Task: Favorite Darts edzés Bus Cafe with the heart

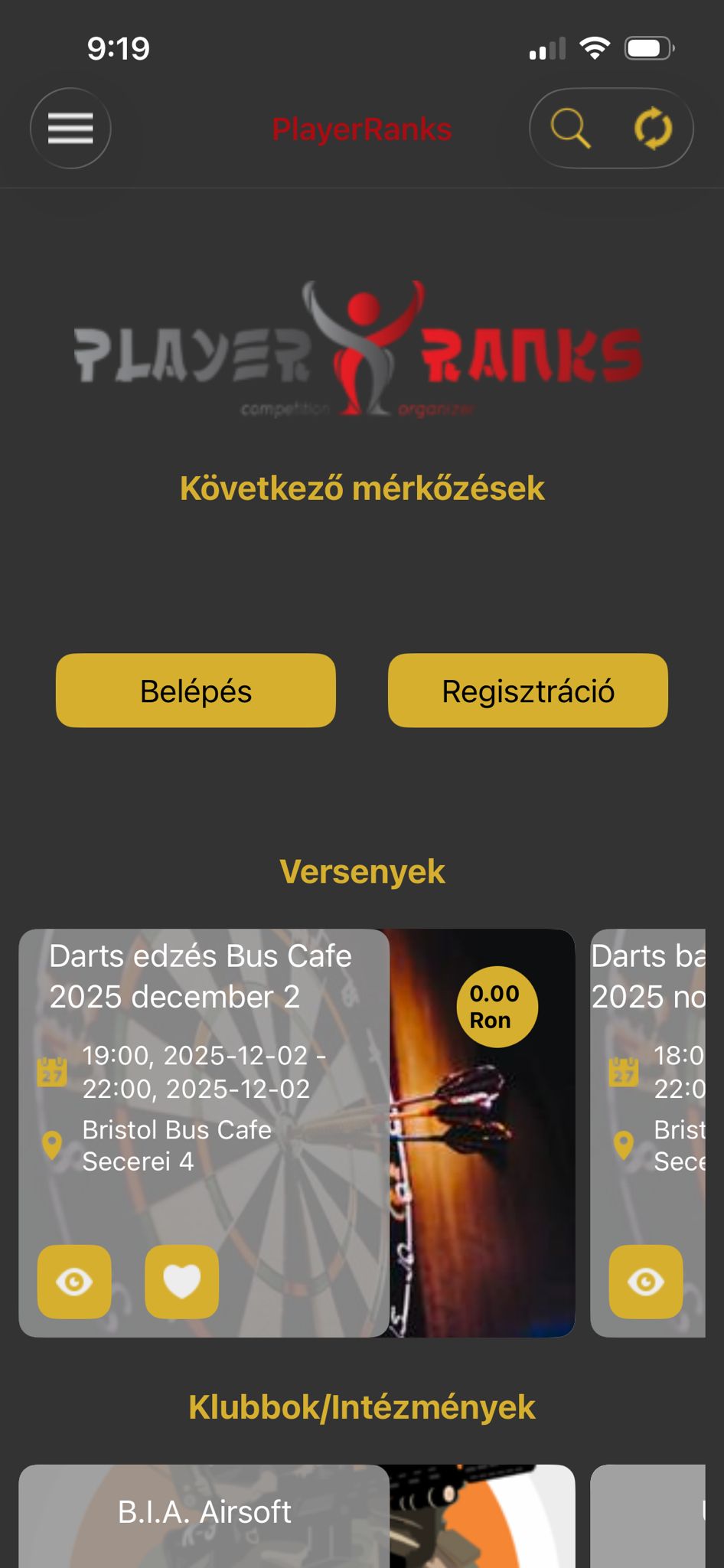Action: [x=181, y=1282]
